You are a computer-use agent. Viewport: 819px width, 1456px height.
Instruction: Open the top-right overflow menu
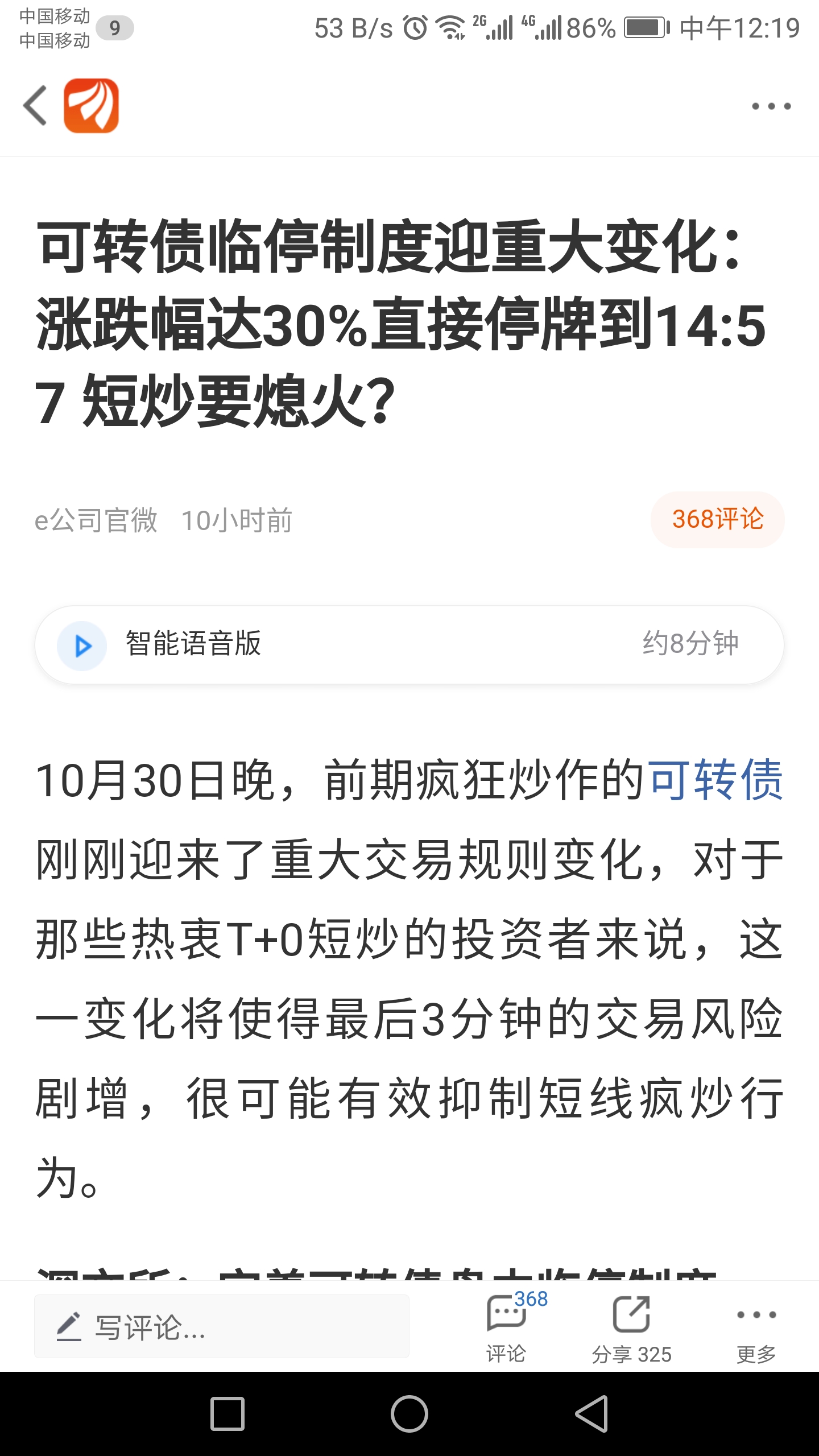[x=771, y=106]
